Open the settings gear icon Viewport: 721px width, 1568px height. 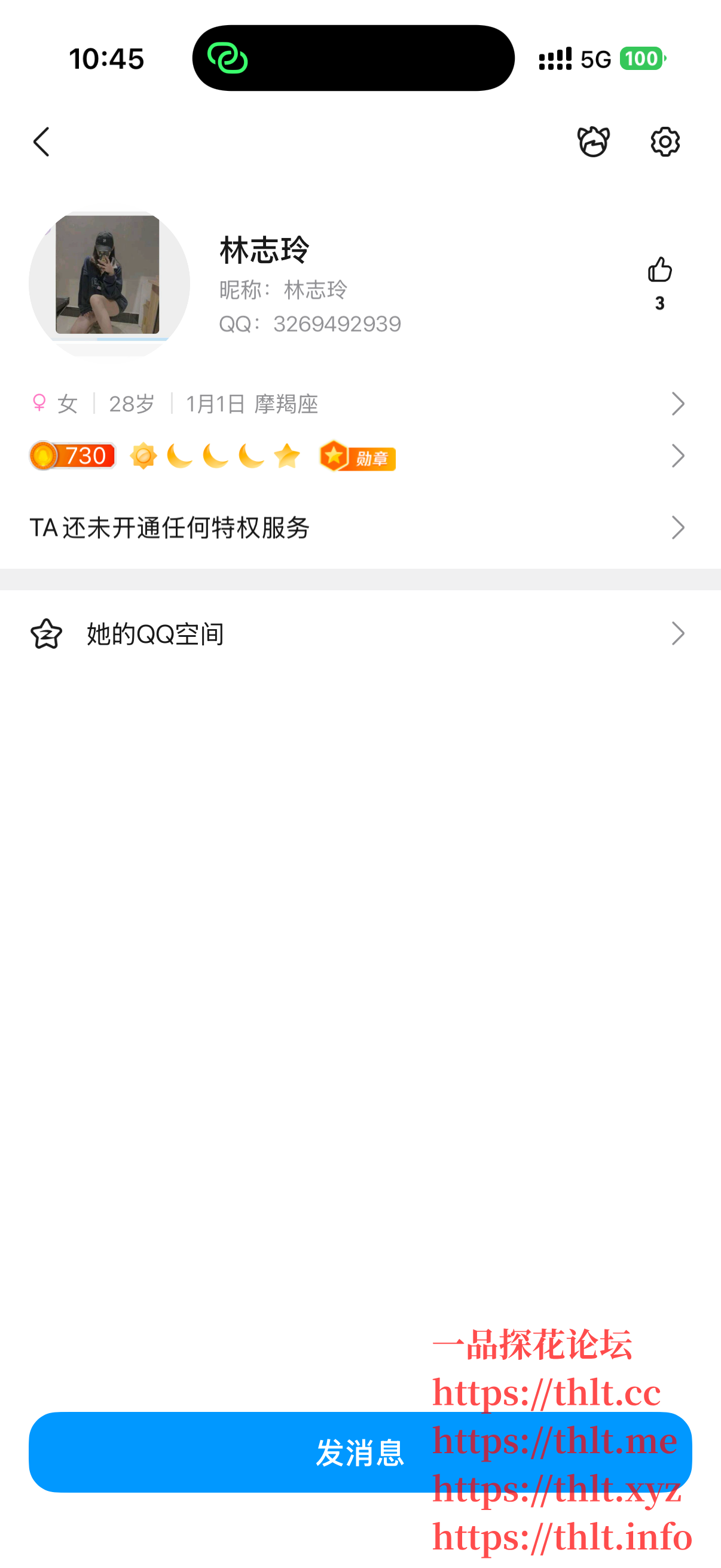pos(665,142)
